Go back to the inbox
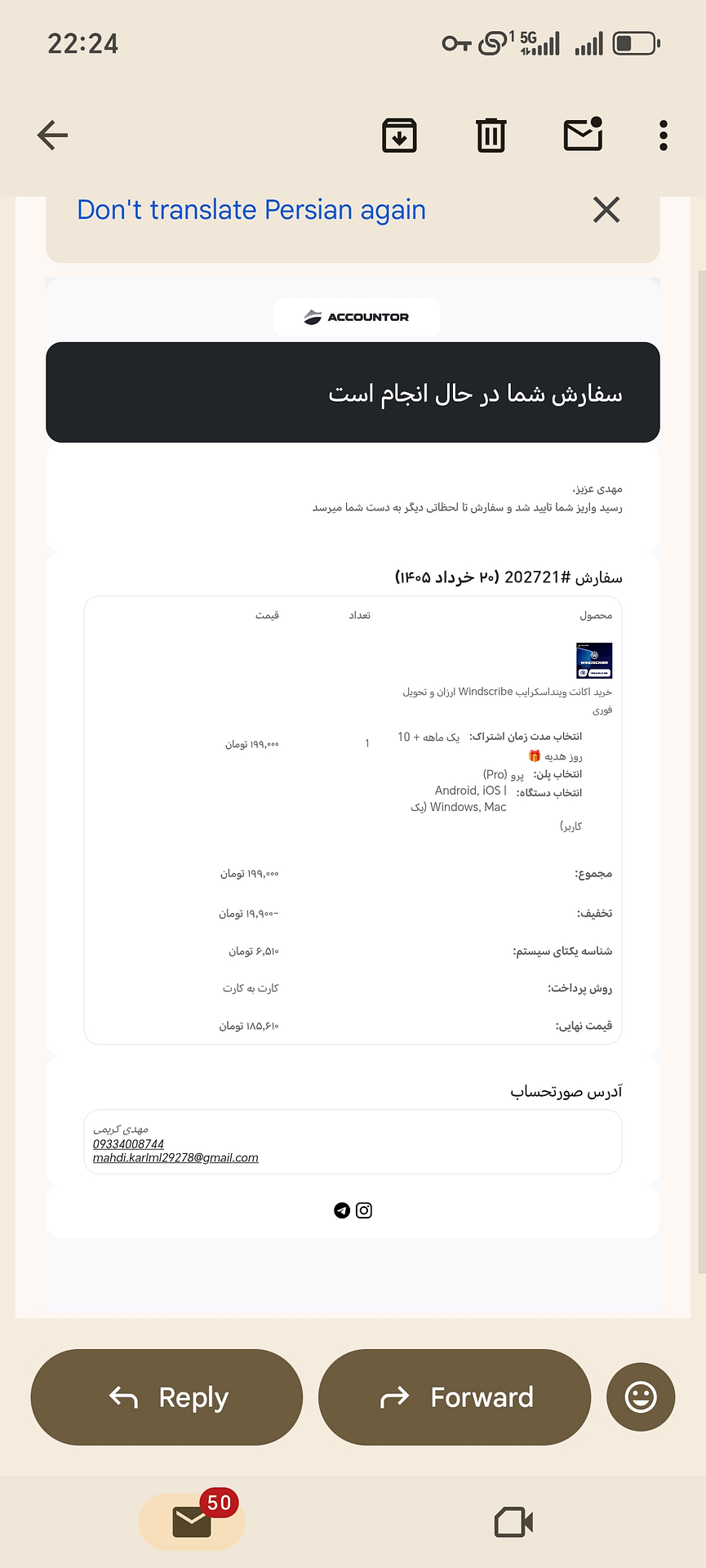706x1568 pixels. click(x=52, y=136)
